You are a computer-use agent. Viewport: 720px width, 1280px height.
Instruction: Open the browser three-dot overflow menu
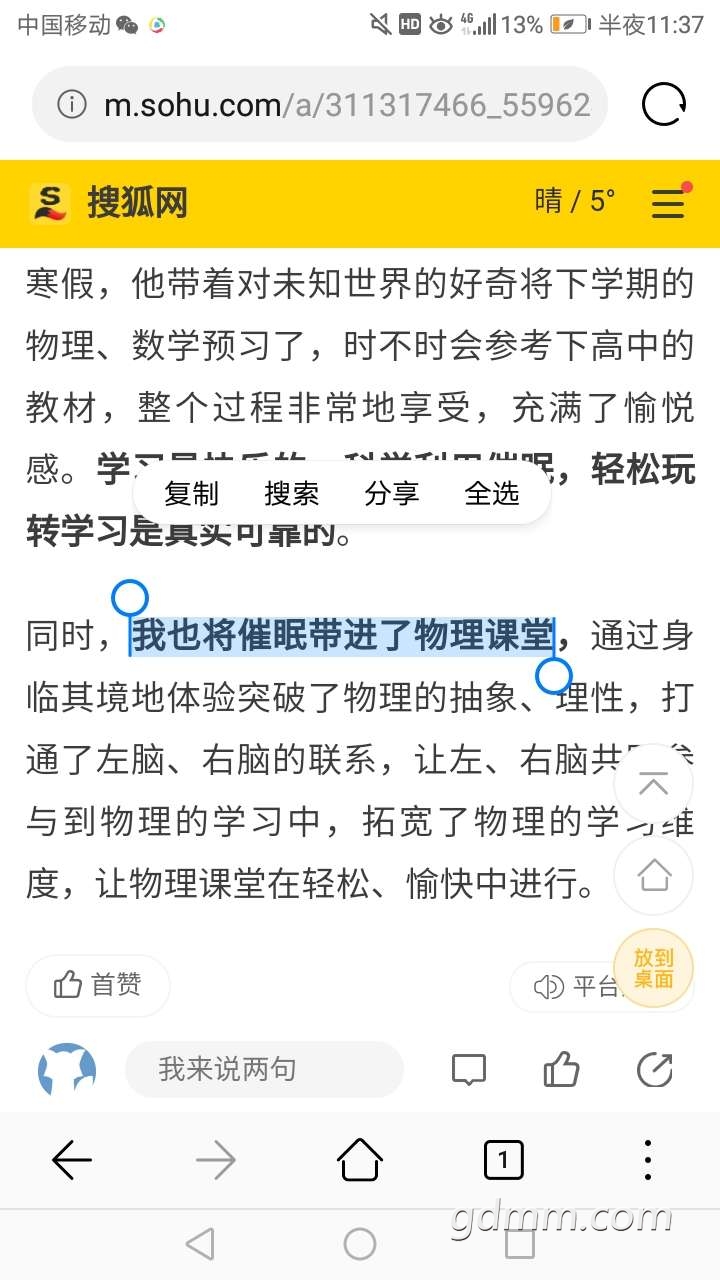point(648,1160)
